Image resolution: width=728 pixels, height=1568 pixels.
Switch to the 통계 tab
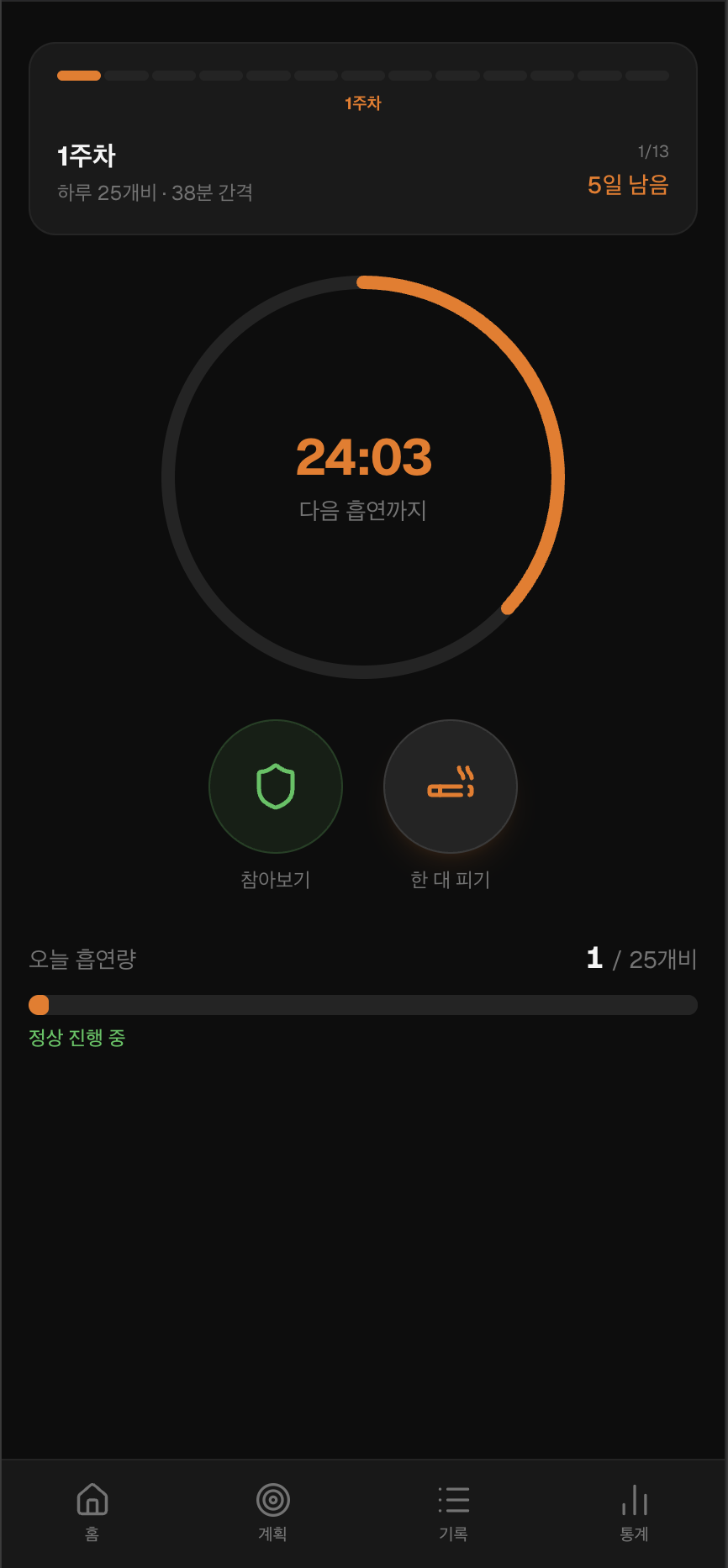[x=633, y=1513]
